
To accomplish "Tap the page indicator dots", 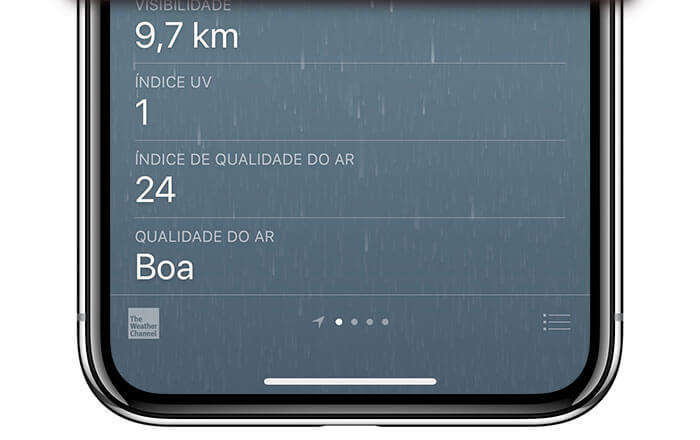I will pyautogui.click(x=361, y=322).
